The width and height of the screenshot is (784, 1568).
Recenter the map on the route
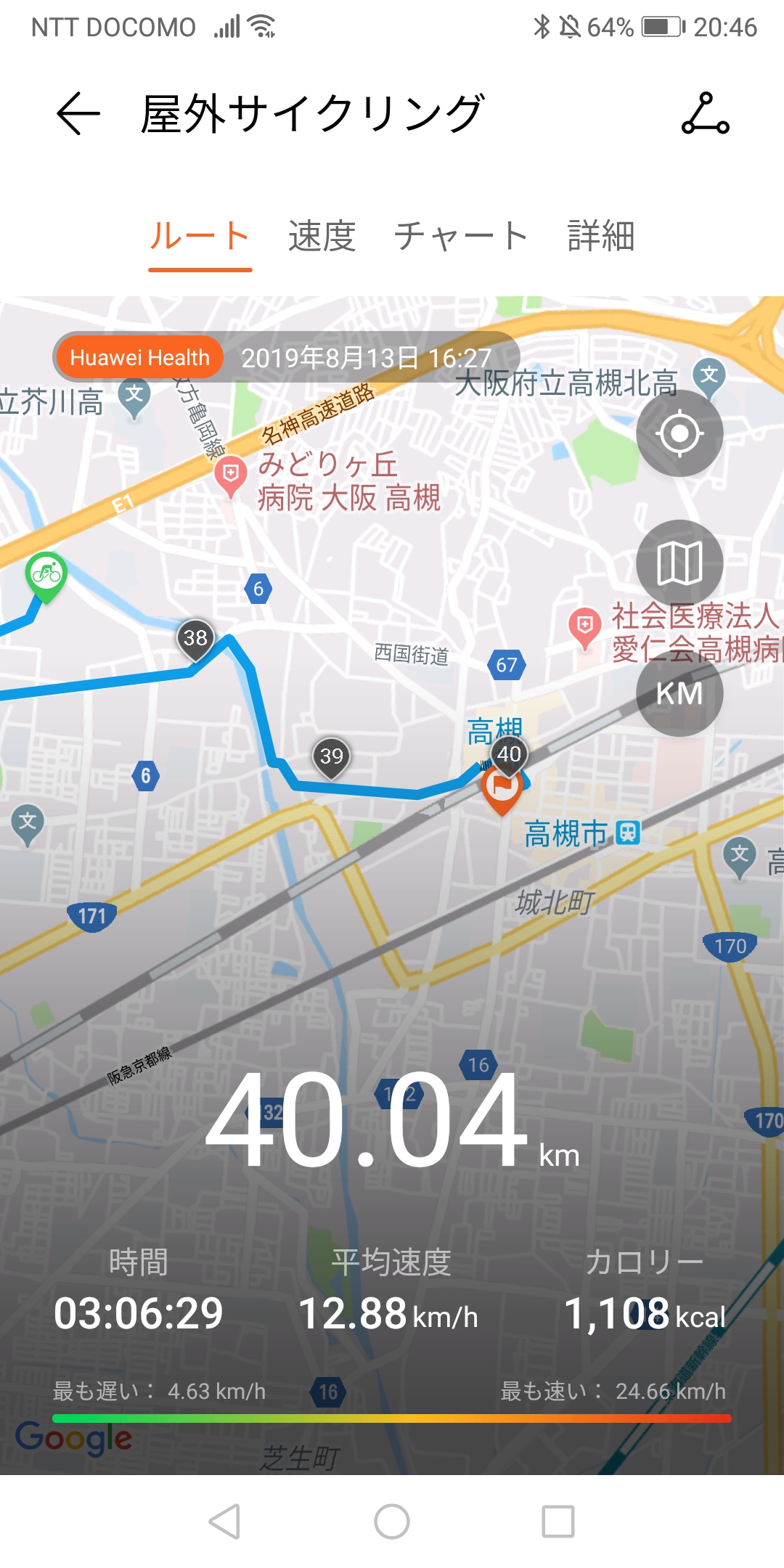coord(679,433)
